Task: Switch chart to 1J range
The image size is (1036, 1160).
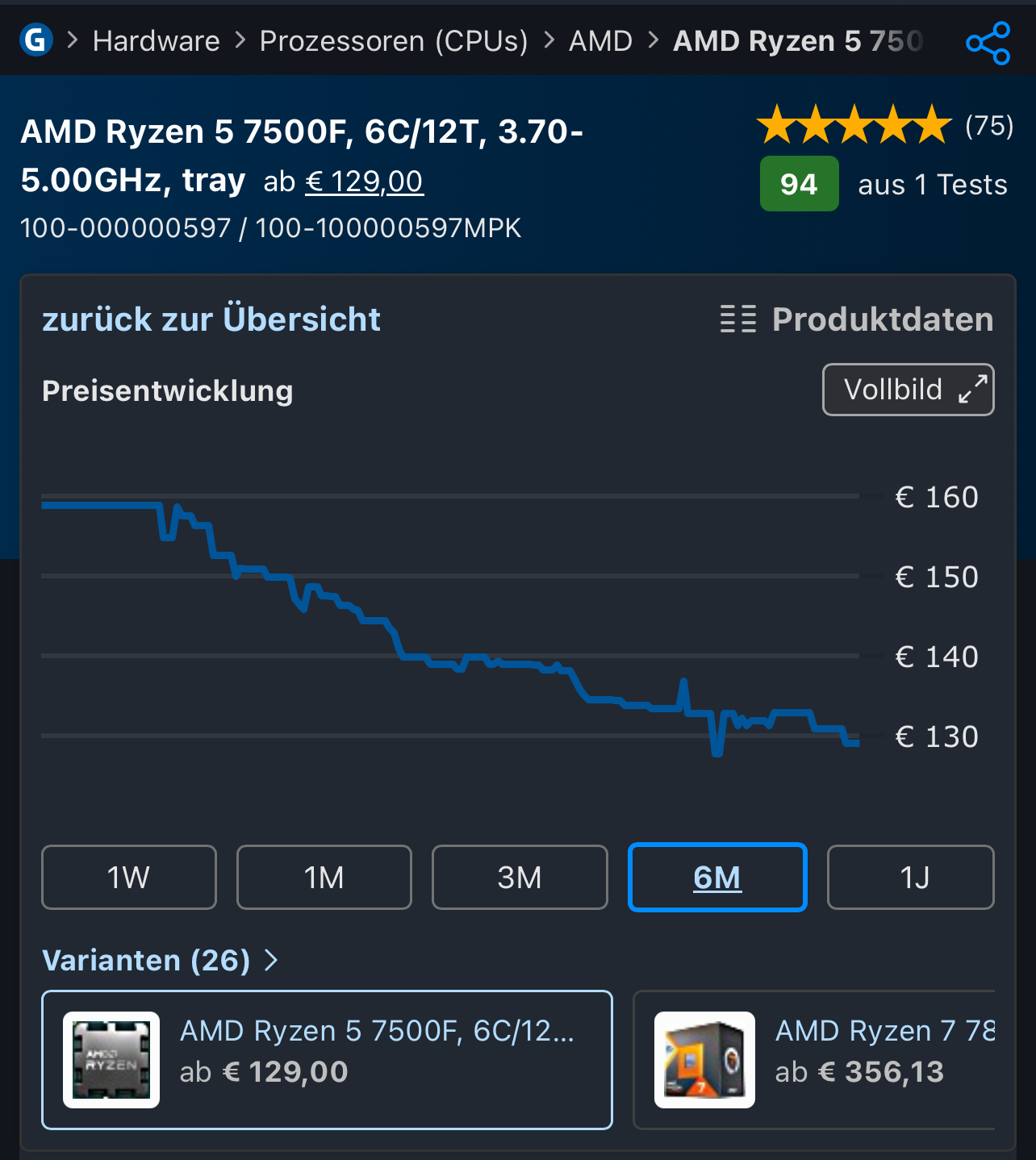Action: pyautogui.click(x=911, y=877)
